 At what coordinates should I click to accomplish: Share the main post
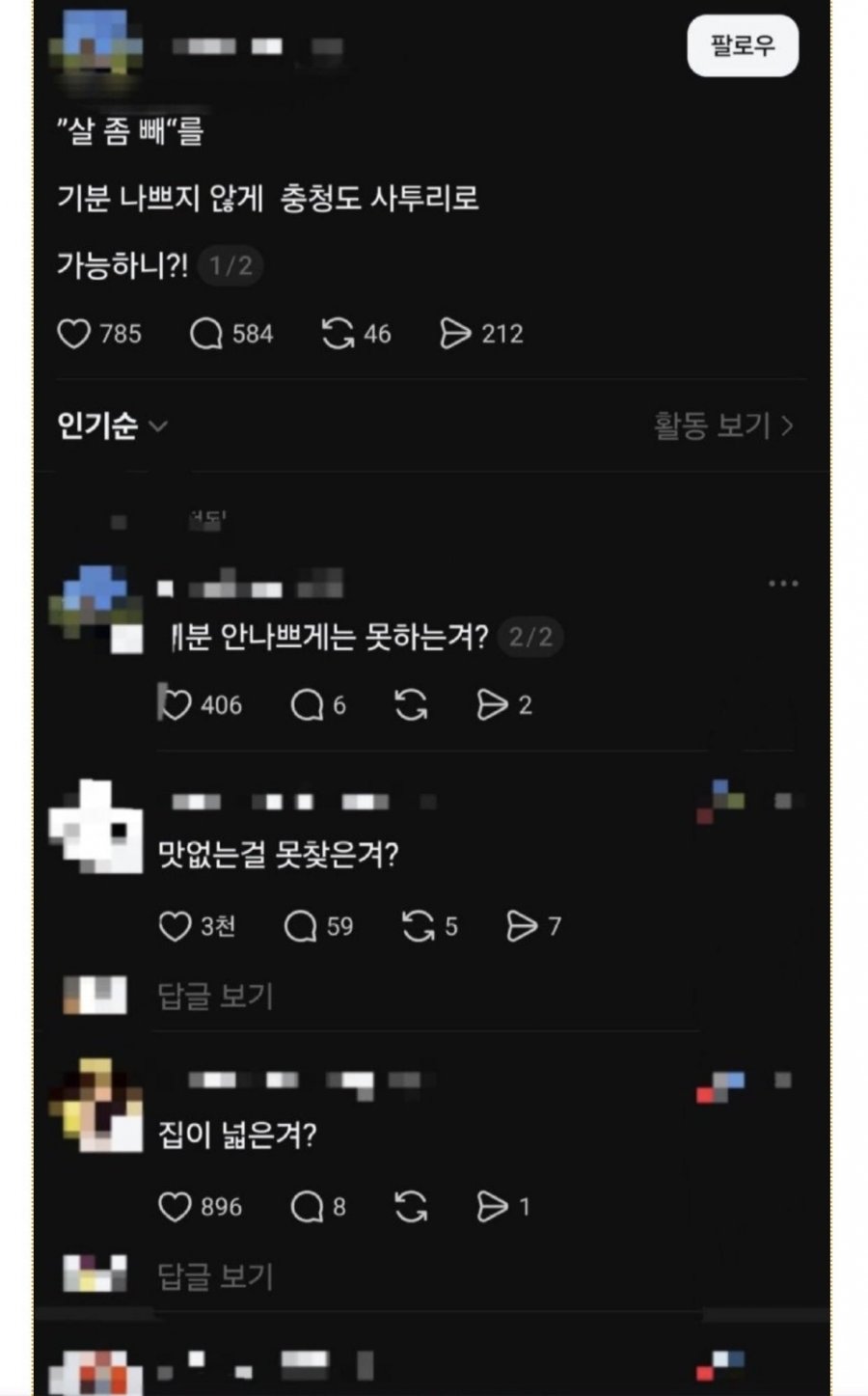point(456,334)
